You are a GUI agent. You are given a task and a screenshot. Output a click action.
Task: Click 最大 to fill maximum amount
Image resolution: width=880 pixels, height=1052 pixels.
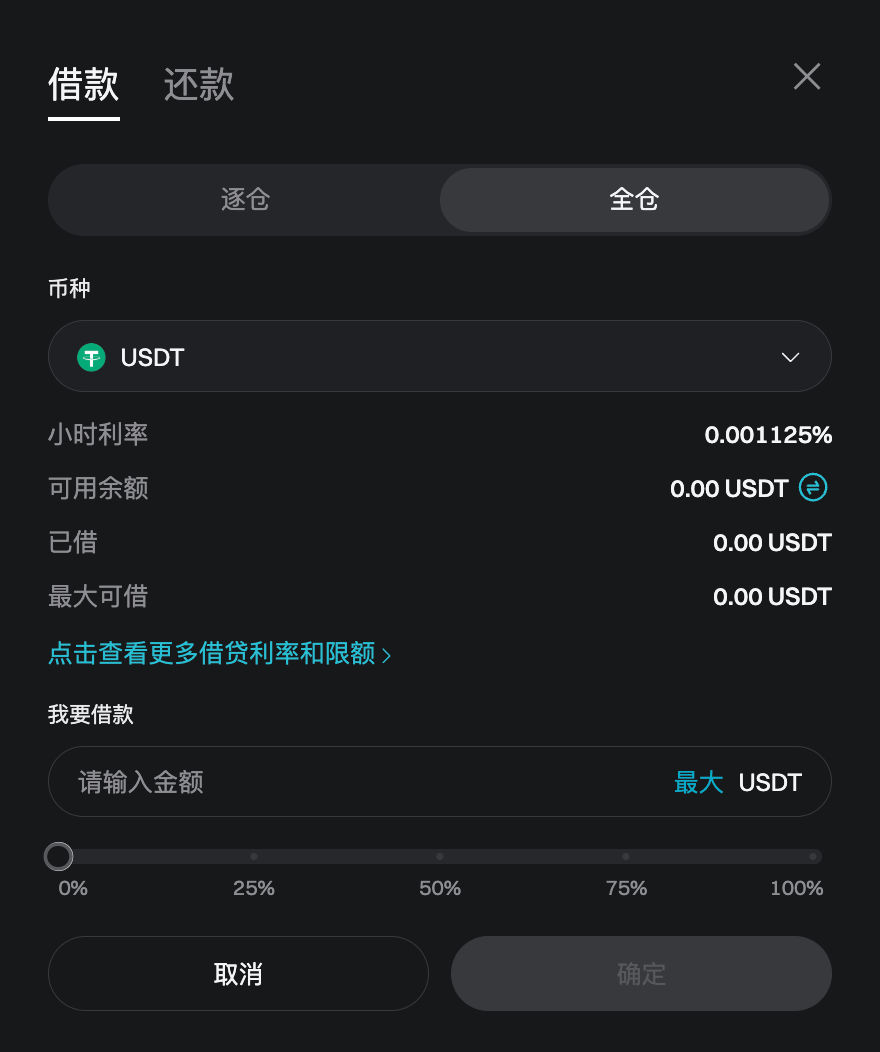[700, 782]
